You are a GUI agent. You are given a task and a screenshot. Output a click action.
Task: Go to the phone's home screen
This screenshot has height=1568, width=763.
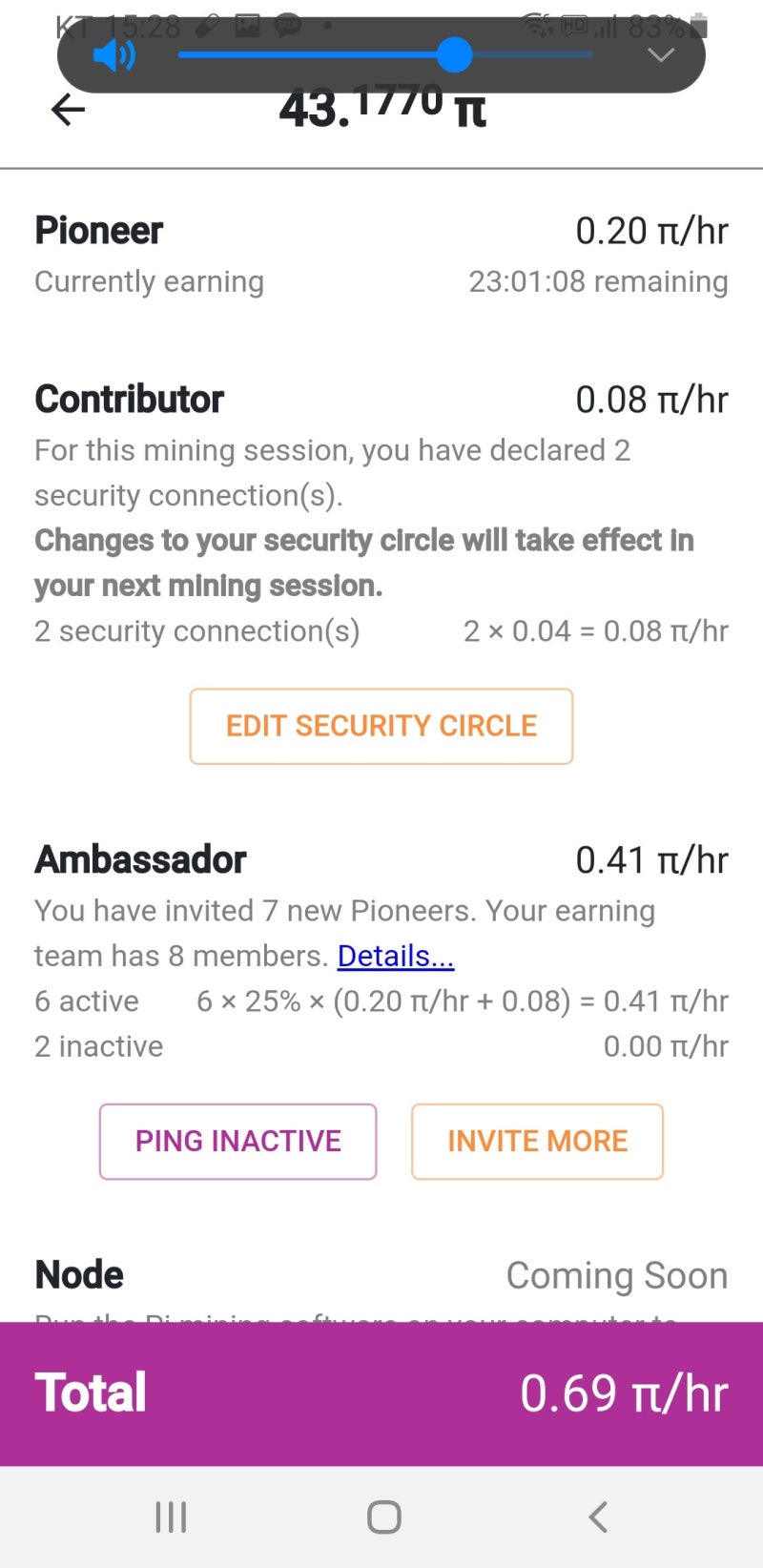[x=383, y=1516]
